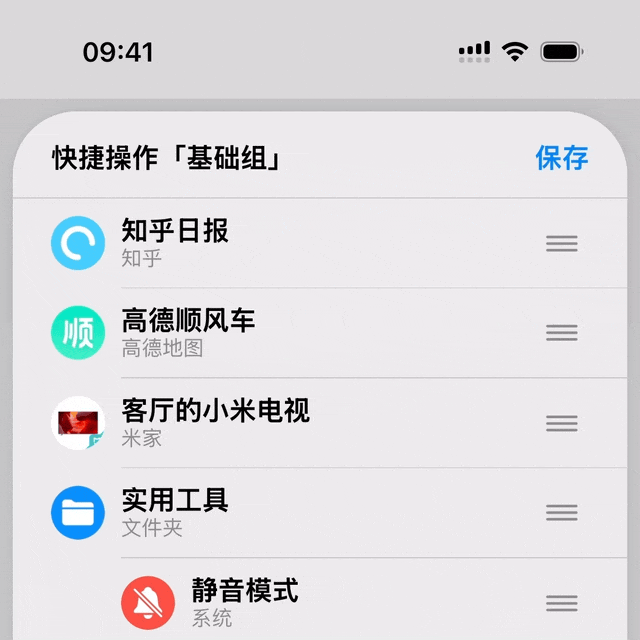Tap the reorder handle beside 客厅的小米电视
Screen dimensions: 640x640
562,423
